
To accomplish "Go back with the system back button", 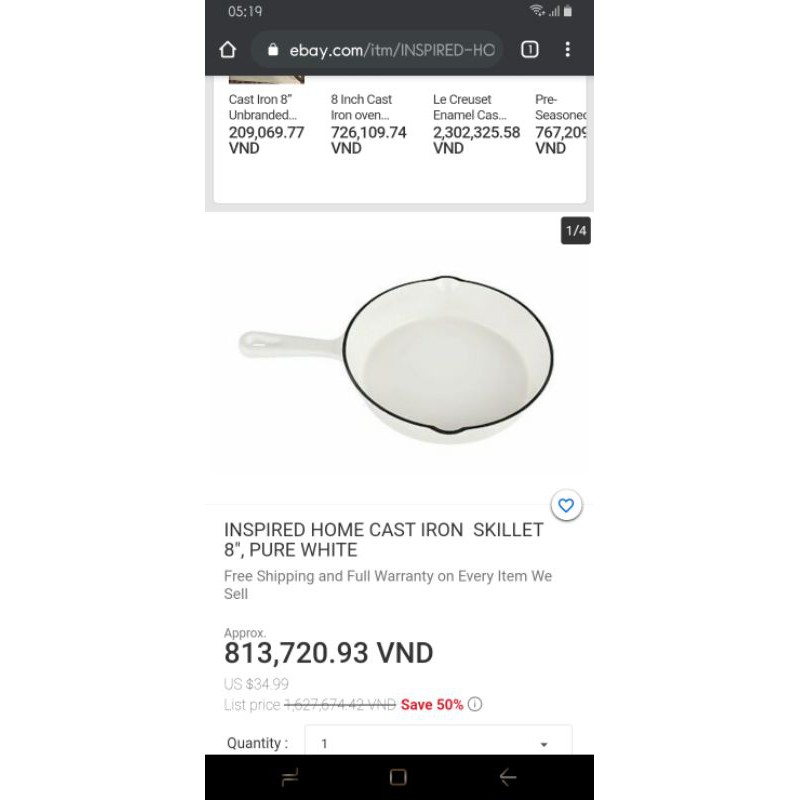I will [x=507, y=777].
